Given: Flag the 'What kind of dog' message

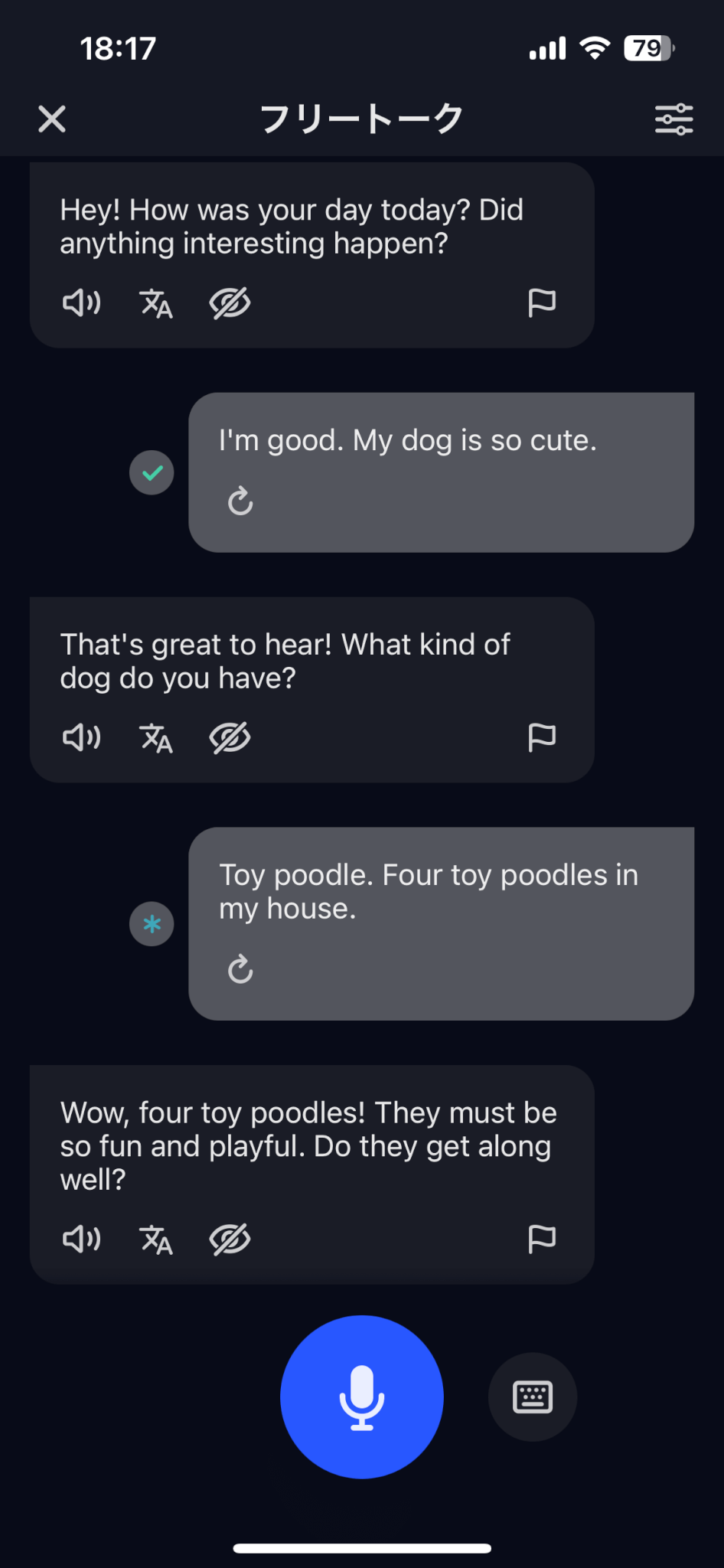Looking at the screenshot, I should 542,738.
